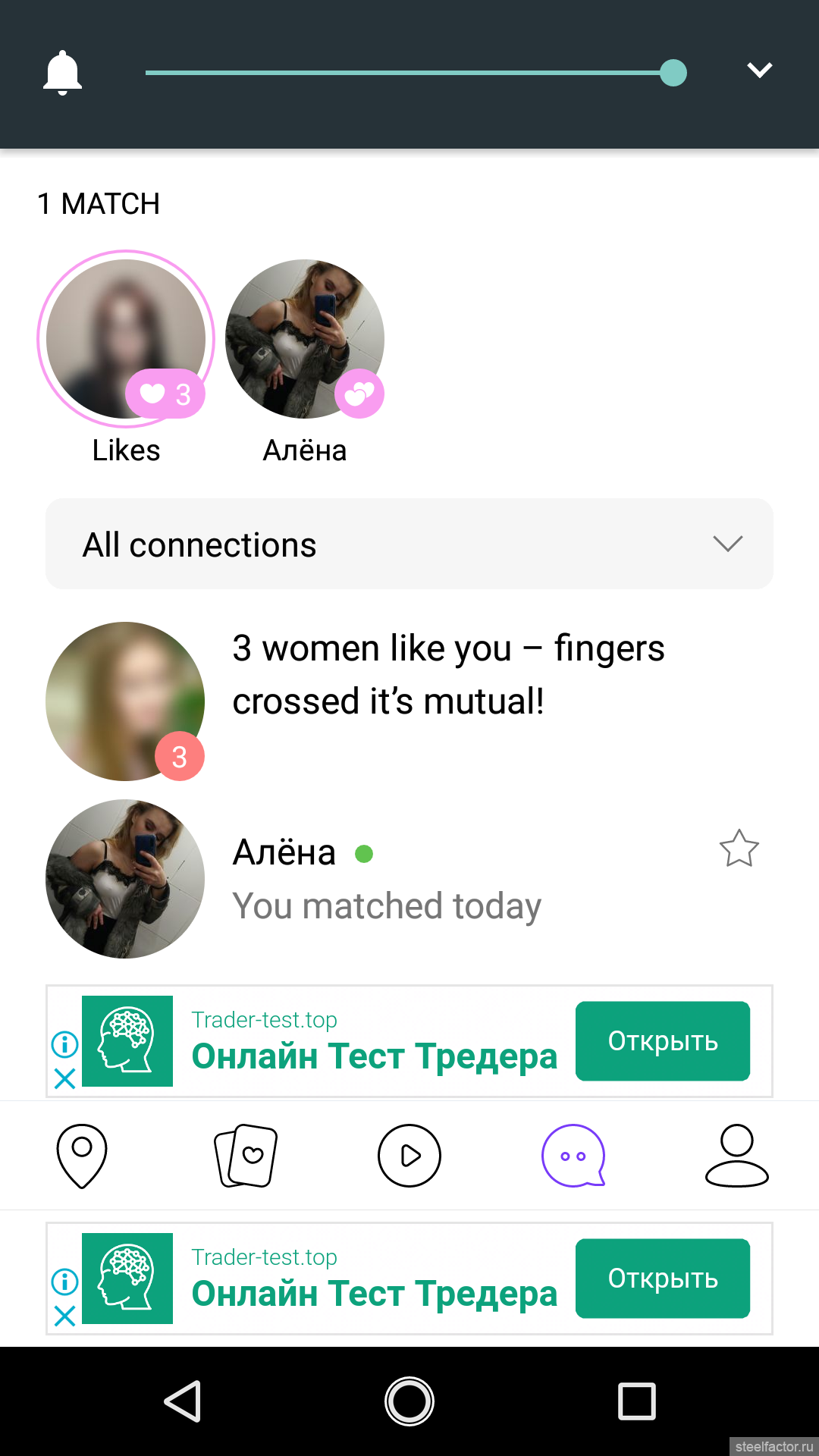Mark Алёна as favorite with the star
This screenshot has width=819, height=1456.
click(x=739, y=849)
